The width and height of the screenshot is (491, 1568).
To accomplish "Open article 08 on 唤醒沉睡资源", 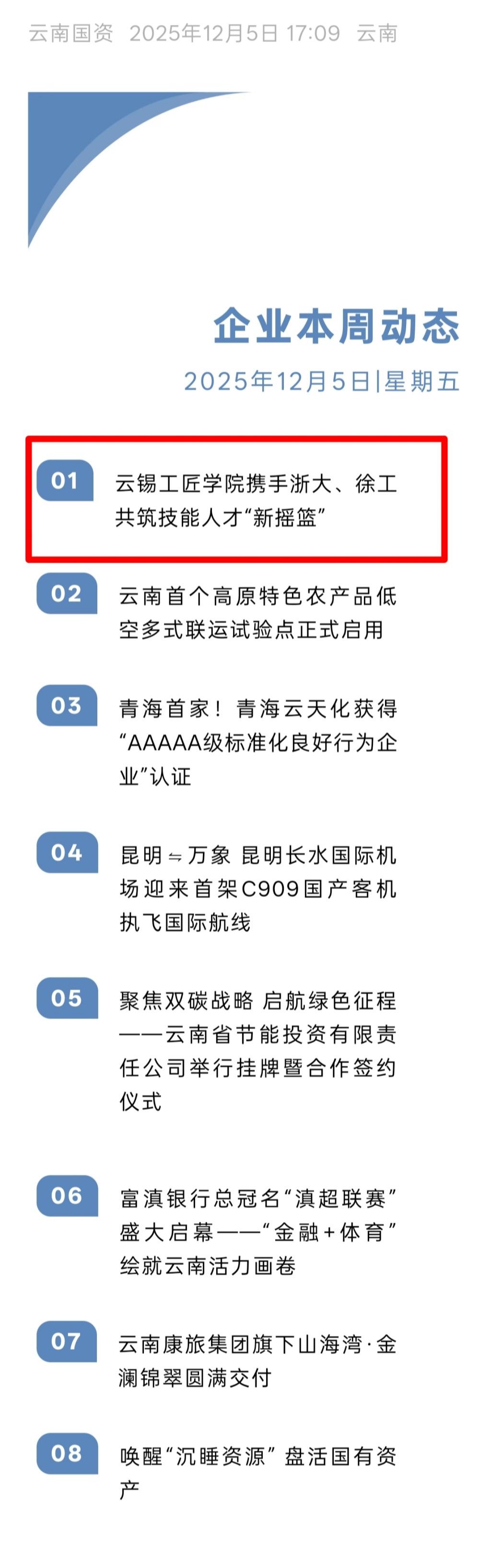I will point(258,1473).
